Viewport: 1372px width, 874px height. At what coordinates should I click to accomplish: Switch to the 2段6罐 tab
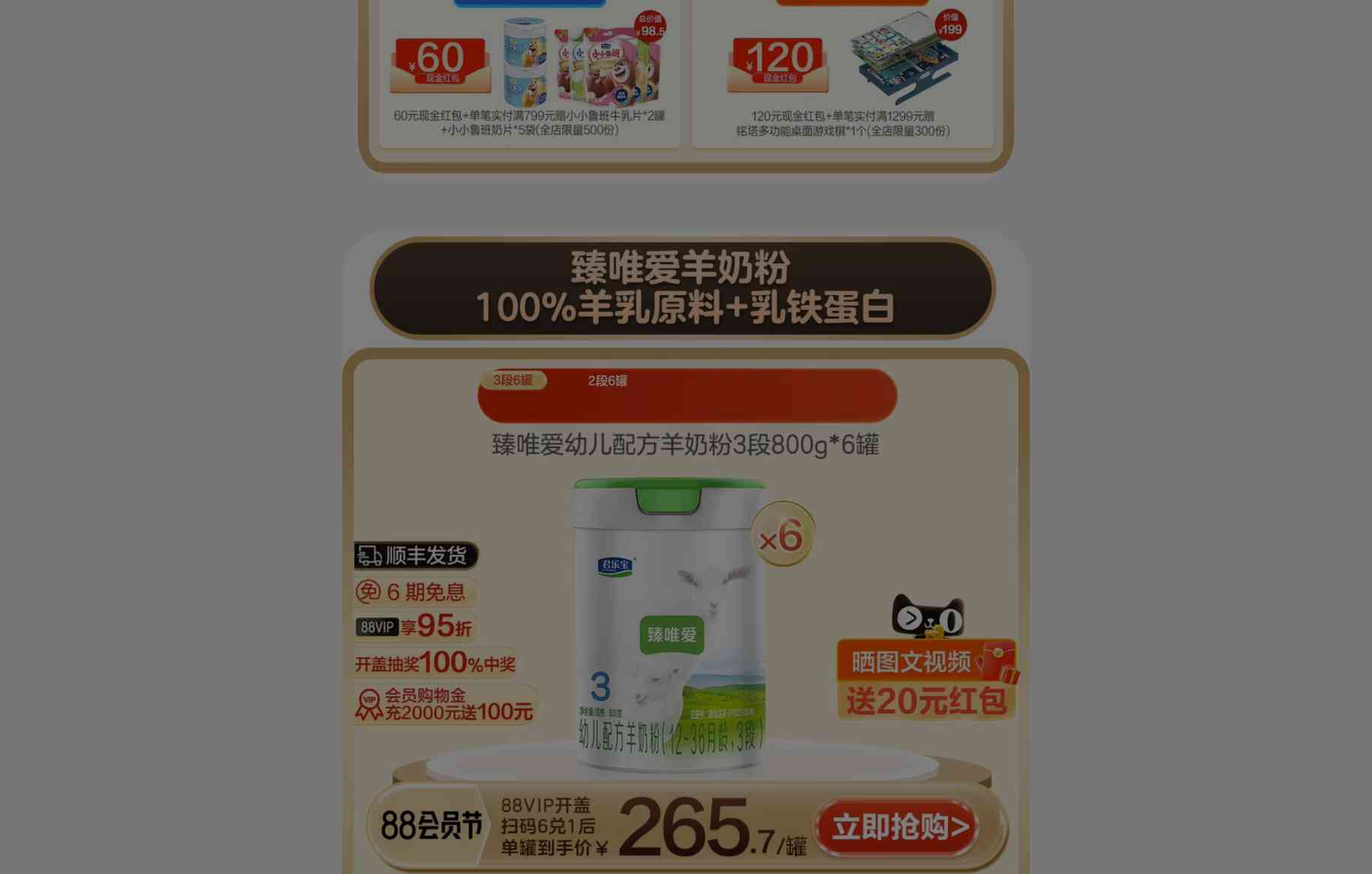[x=607, y=381]
